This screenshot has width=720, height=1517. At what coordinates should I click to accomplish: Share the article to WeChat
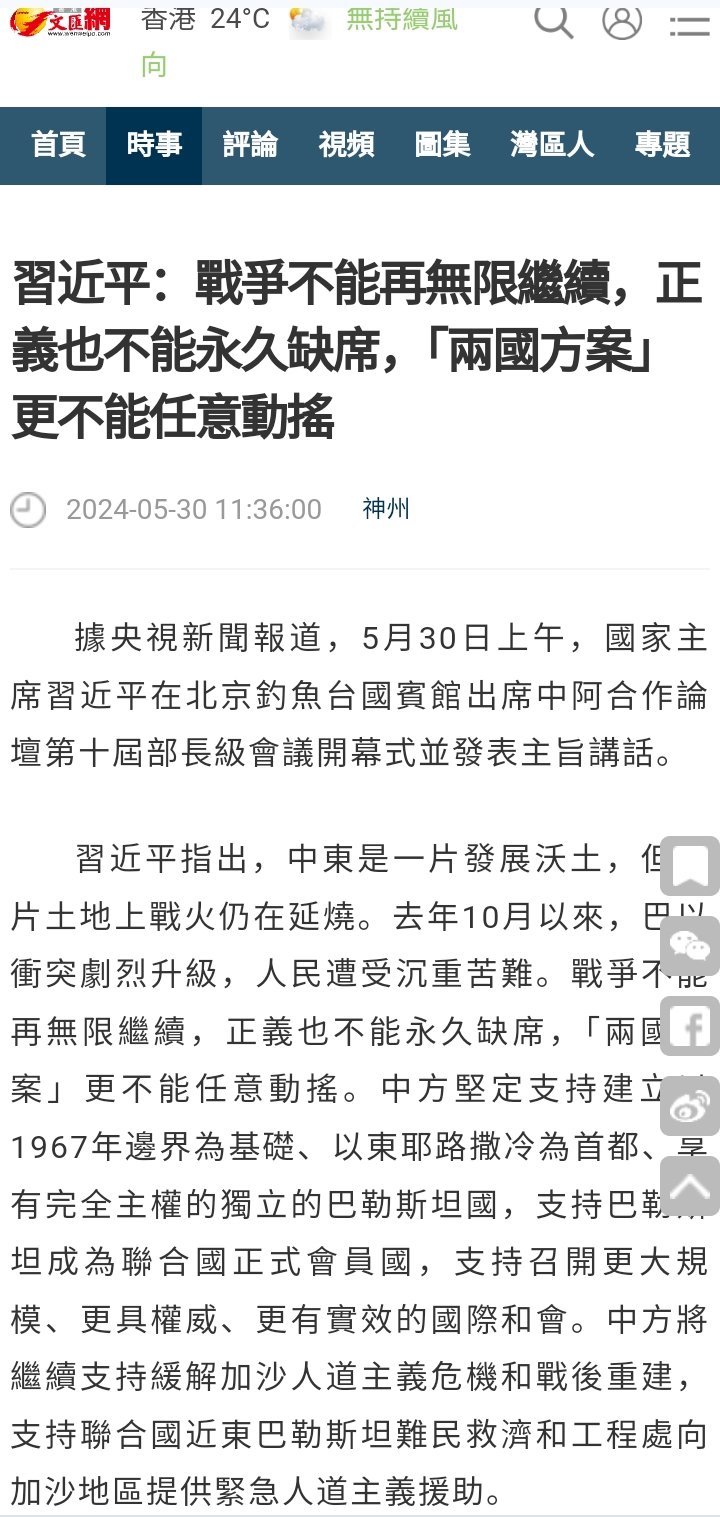pos(690,946)
